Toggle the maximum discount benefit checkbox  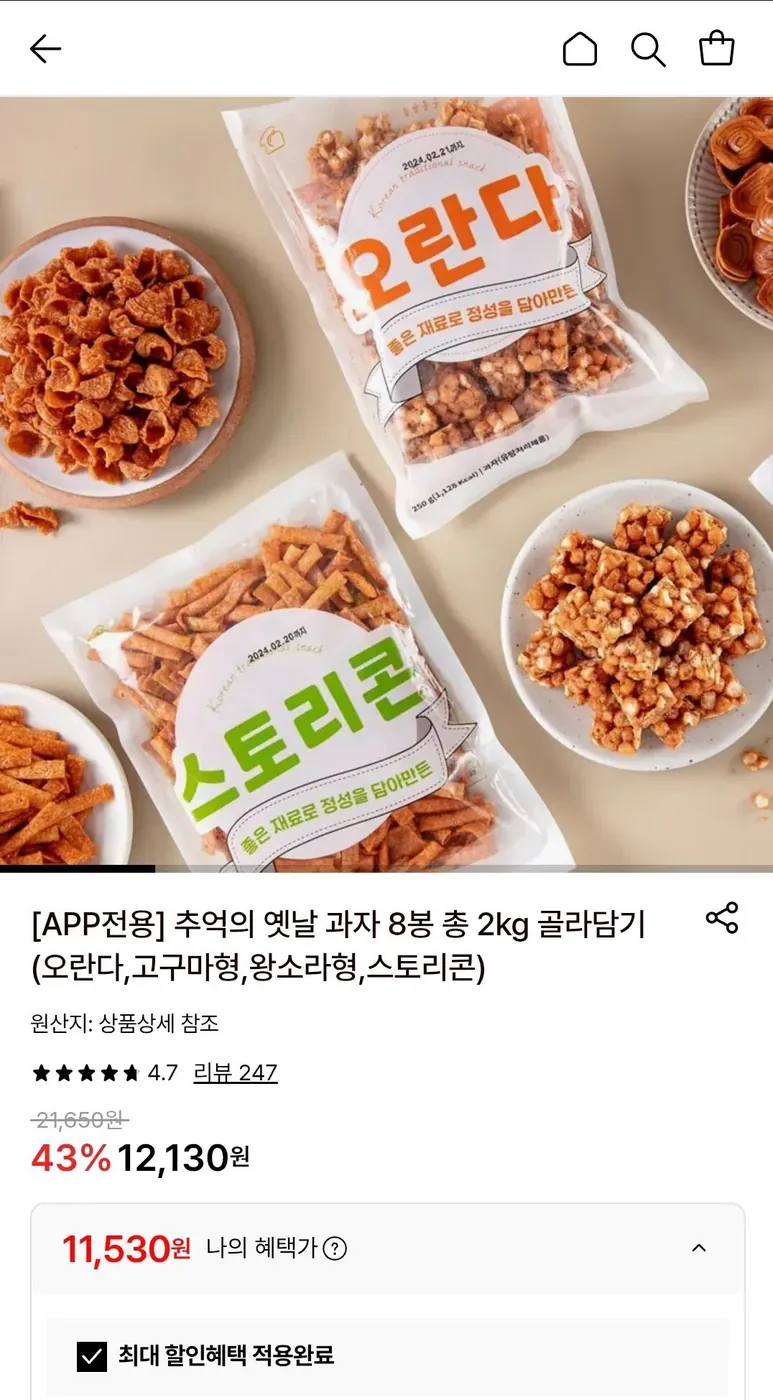coord(93,1358)
